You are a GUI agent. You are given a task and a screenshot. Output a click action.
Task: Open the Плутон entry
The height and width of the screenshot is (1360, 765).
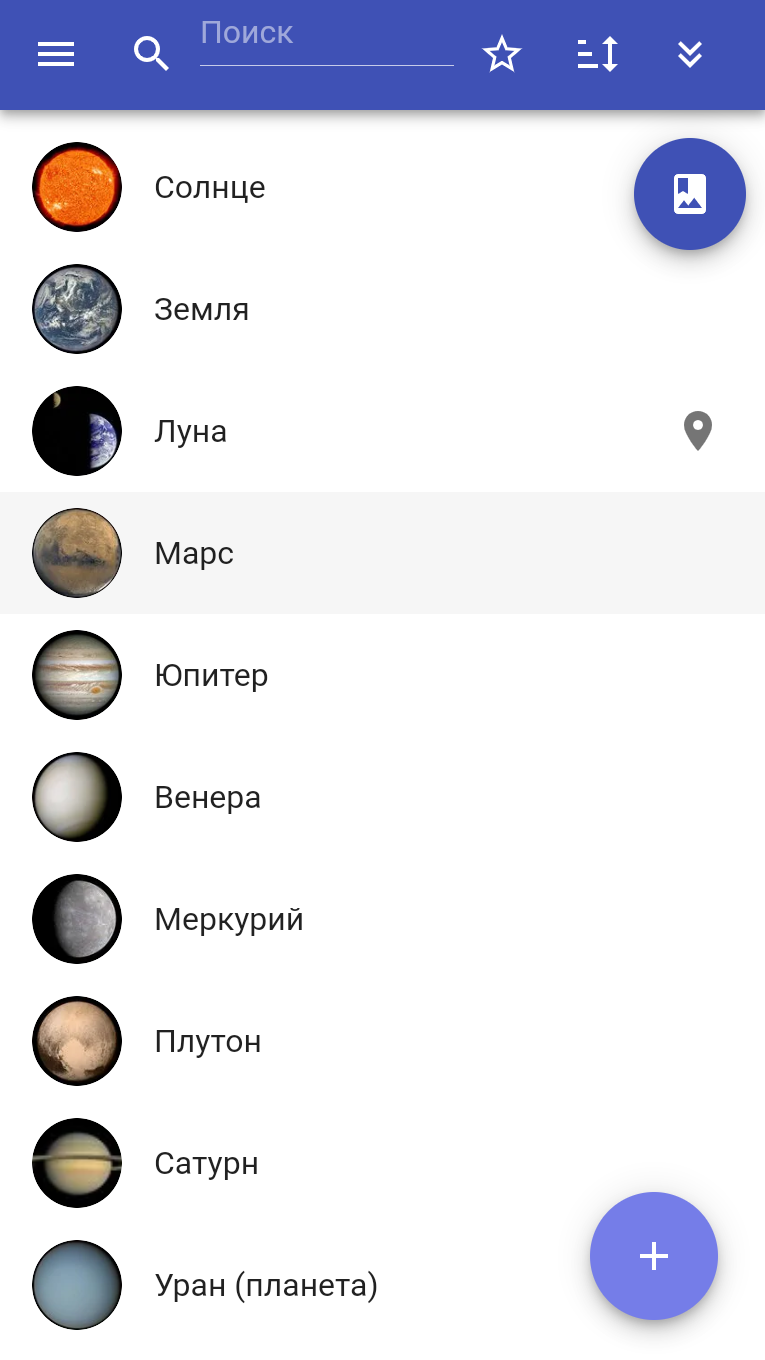382,1041
